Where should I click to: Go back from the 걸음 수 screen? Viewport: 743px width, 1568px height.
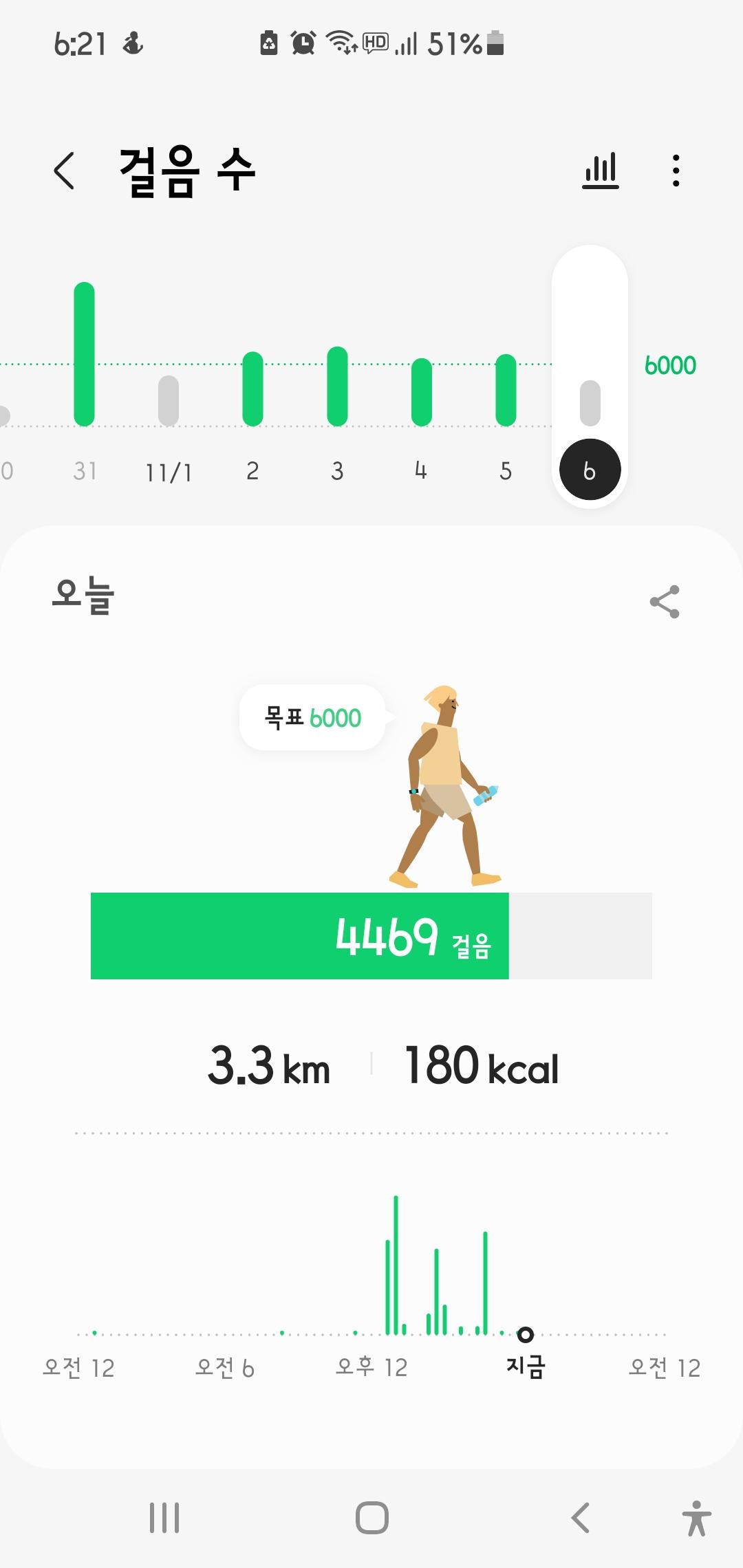tap(64, 171)
